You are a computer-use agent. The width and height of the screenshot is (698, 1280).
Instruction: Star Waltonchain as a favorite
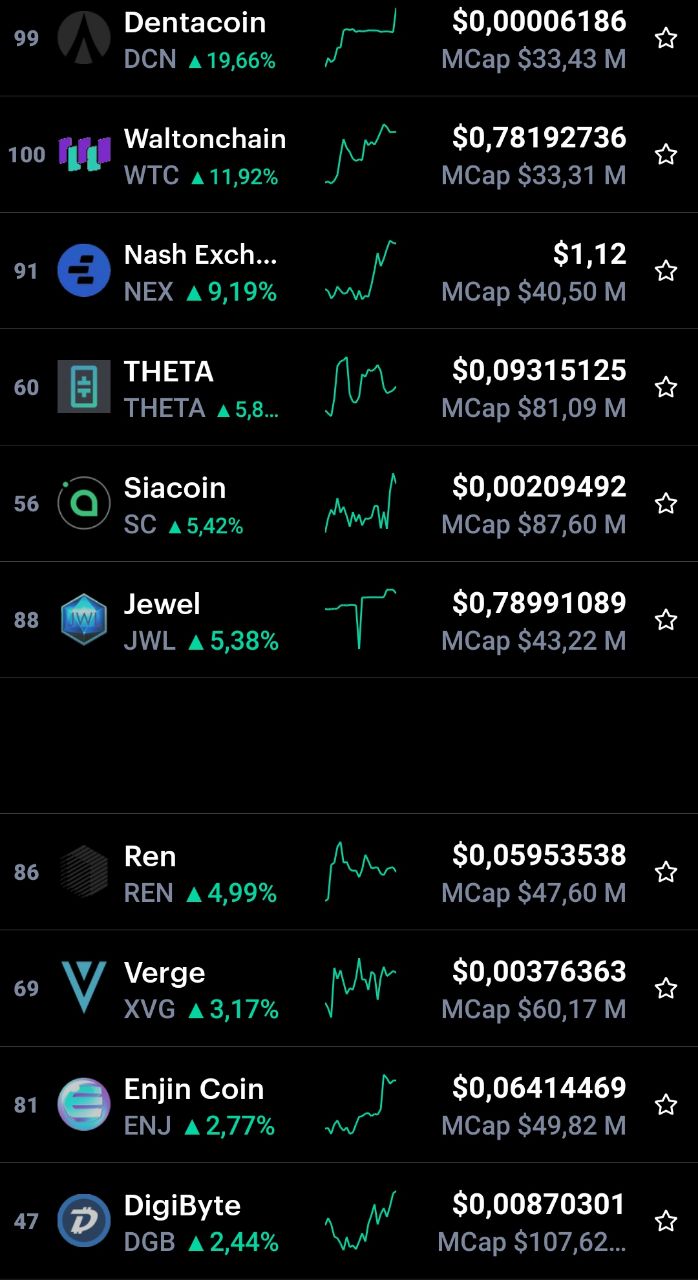666,155
